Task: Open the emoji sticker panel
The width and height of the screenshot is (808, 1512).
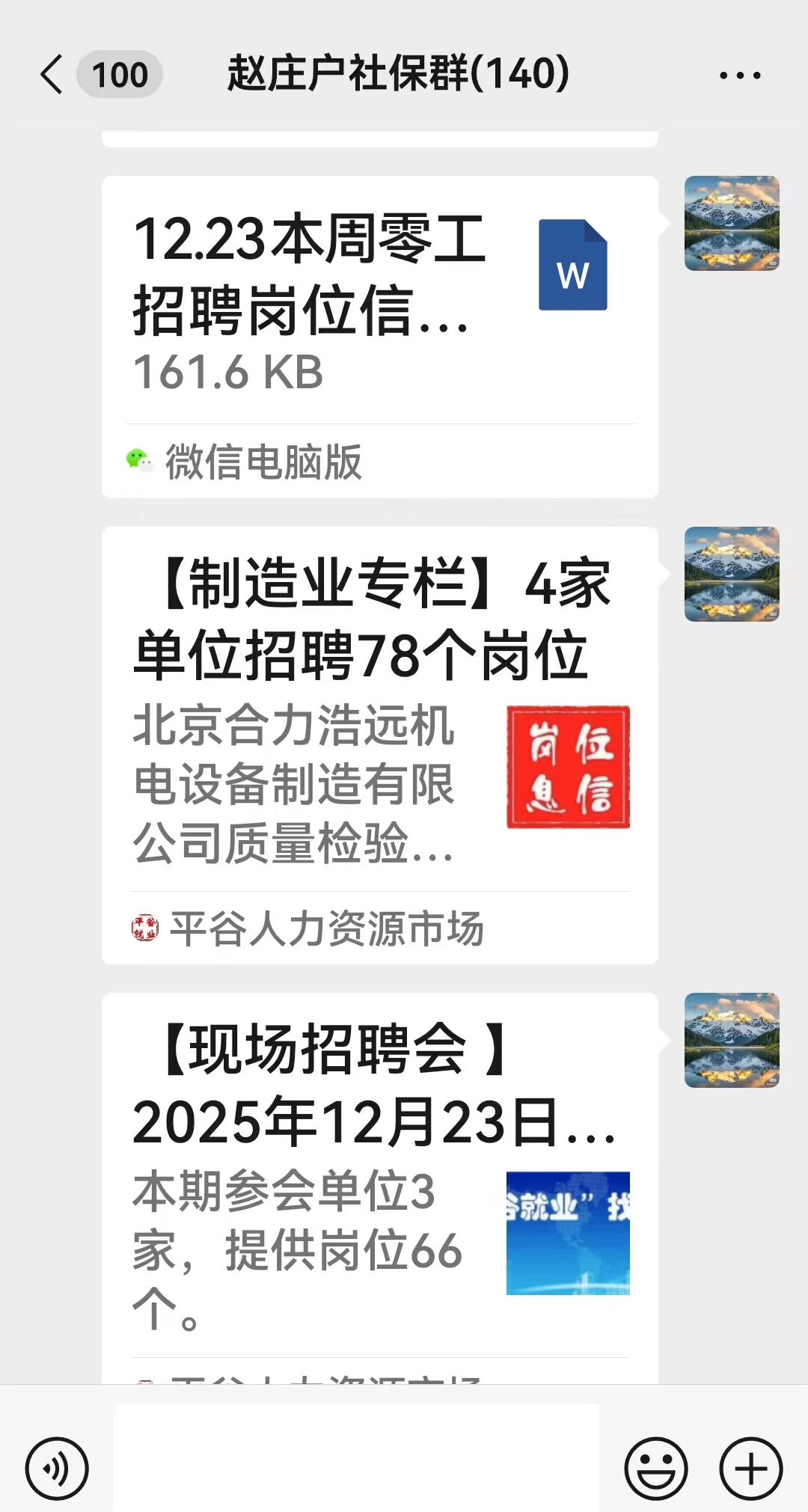Action: point(655,1468)
